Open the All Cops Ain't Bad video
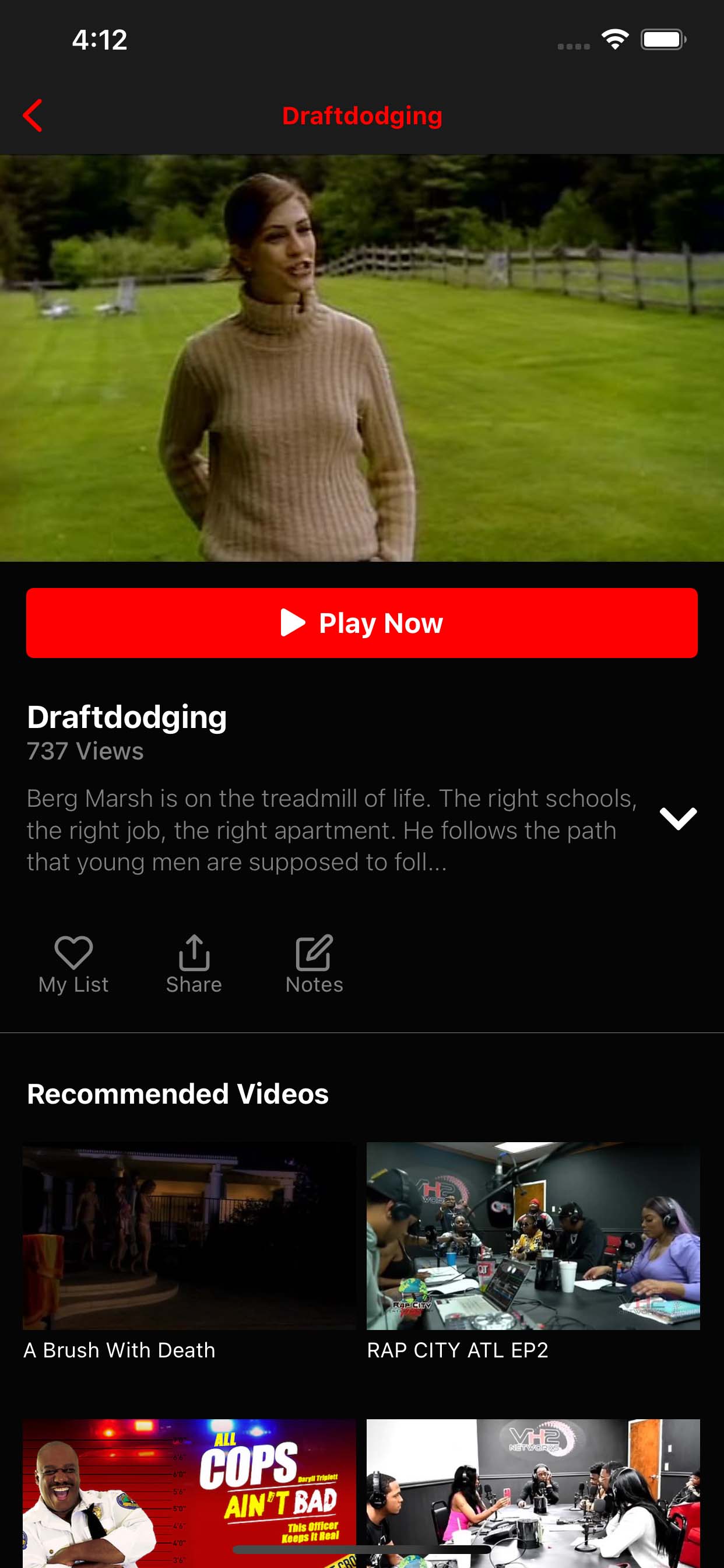724x1568 pixels. tap(189, 1494)
